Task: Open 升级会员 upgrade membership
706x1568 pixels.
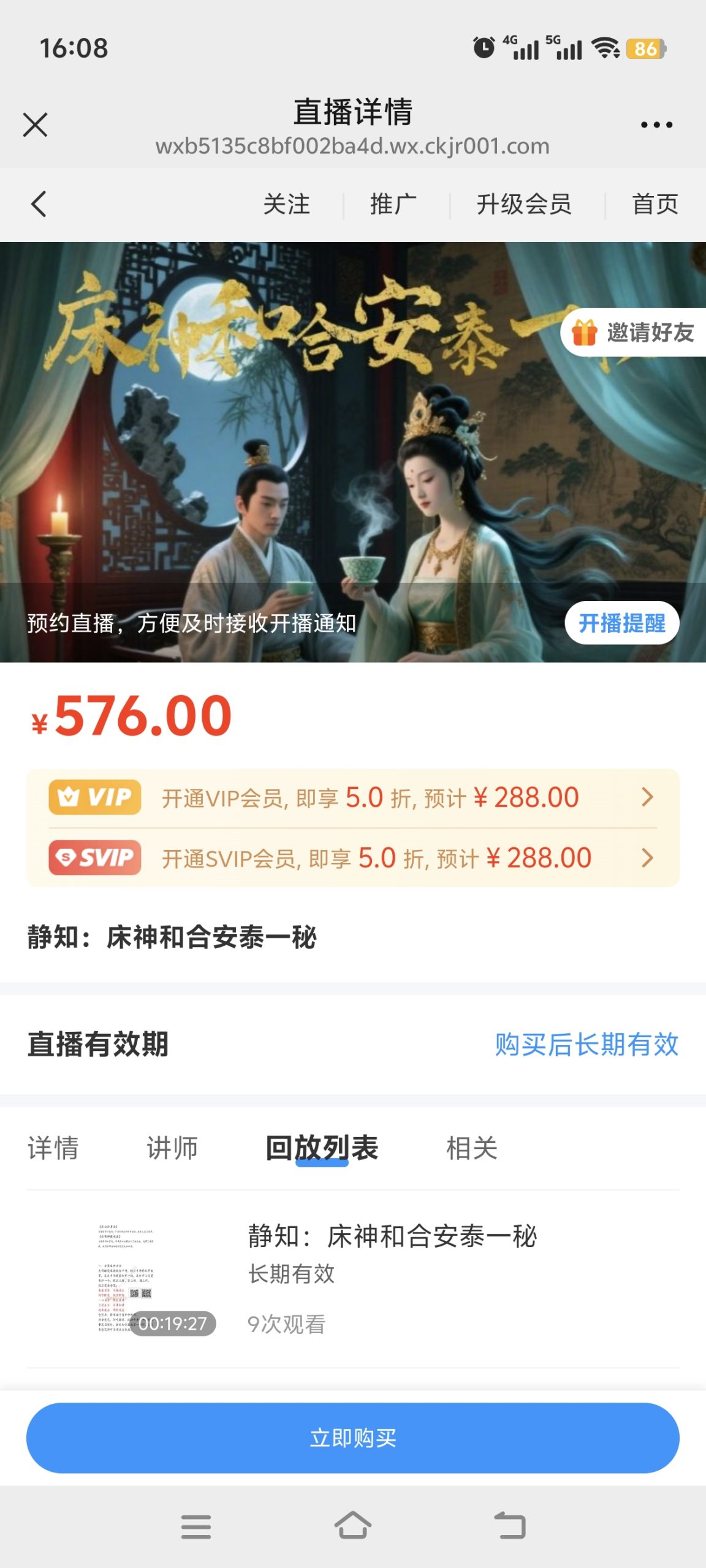Action: click(x=524, y=204)
